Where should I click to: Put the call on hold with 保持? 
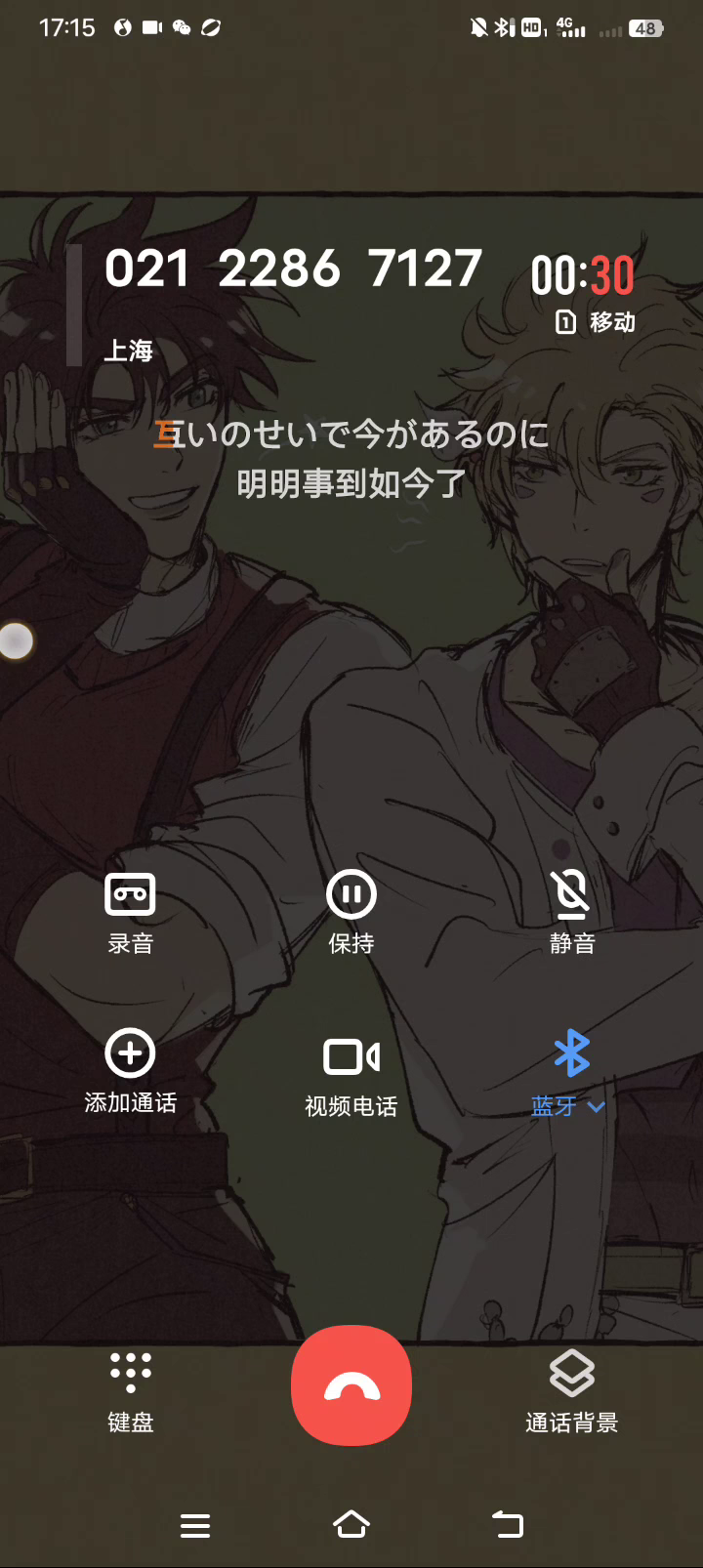point(351,913)
